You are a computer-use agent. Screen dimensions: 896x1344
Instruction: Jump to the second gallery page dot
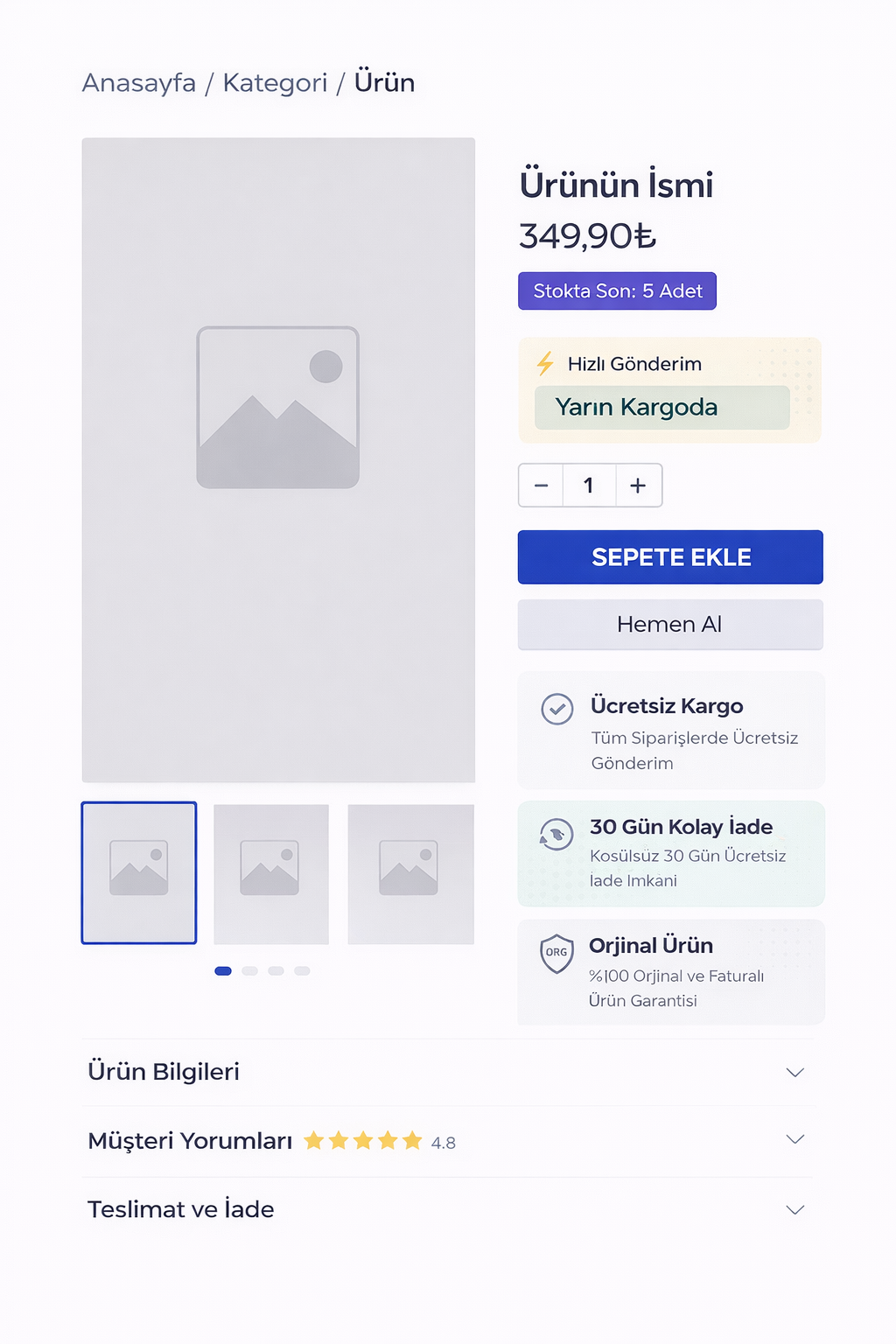[249, 970]
